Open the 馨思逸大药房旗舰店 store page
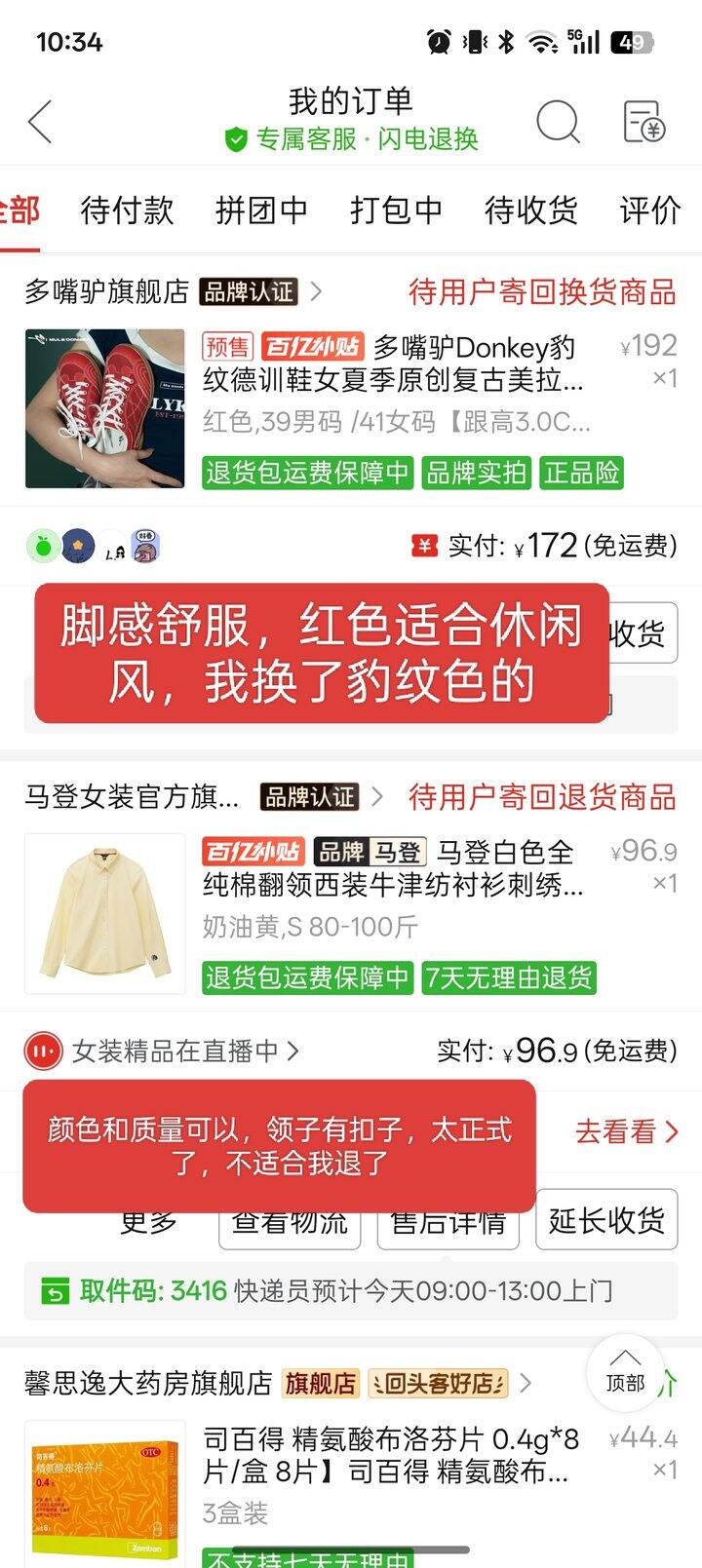This screenshot has width=702, height=1568. coord(148,1383)
